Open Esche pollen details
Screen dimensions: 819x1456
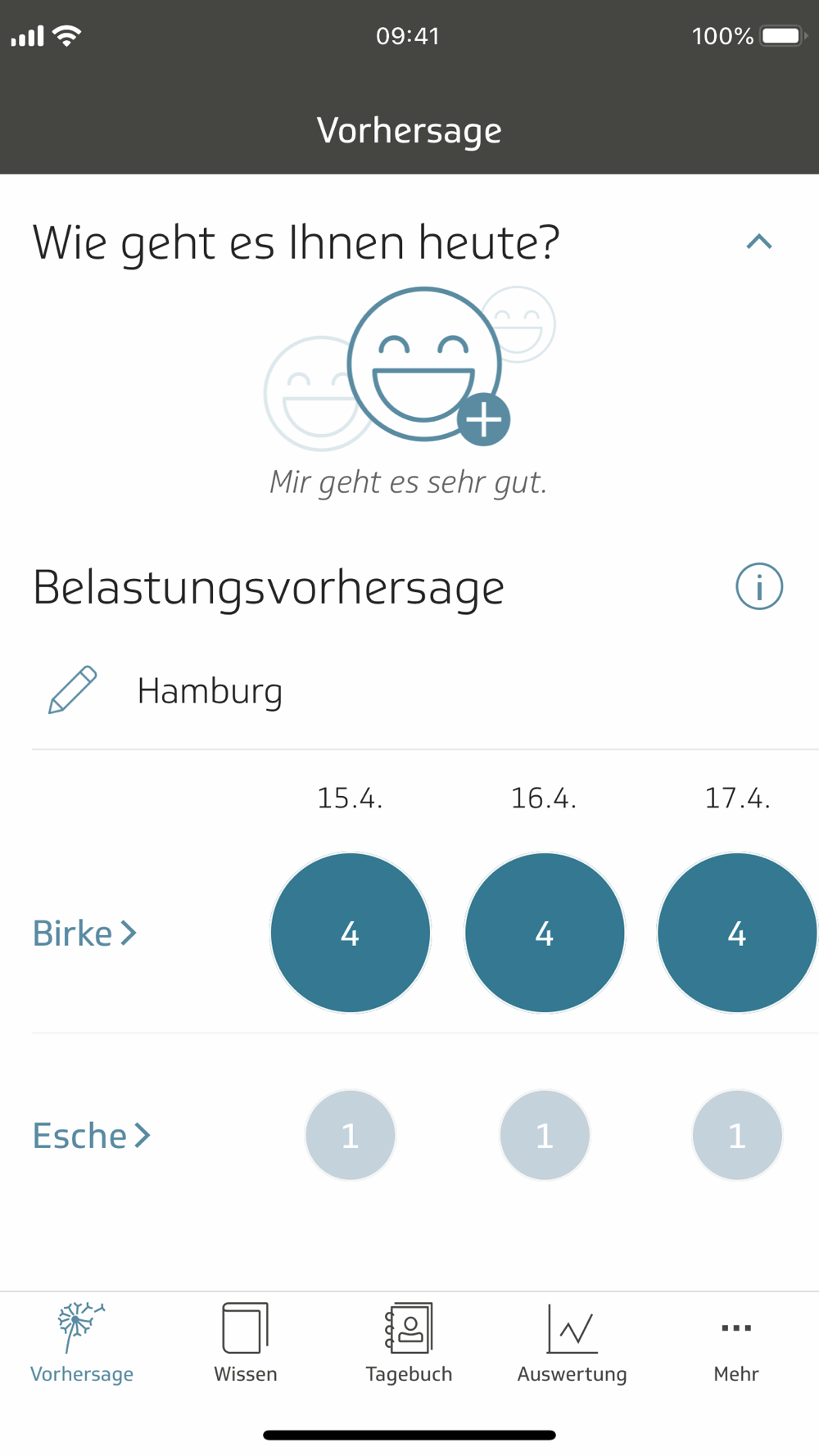[x=92, y=1135]
